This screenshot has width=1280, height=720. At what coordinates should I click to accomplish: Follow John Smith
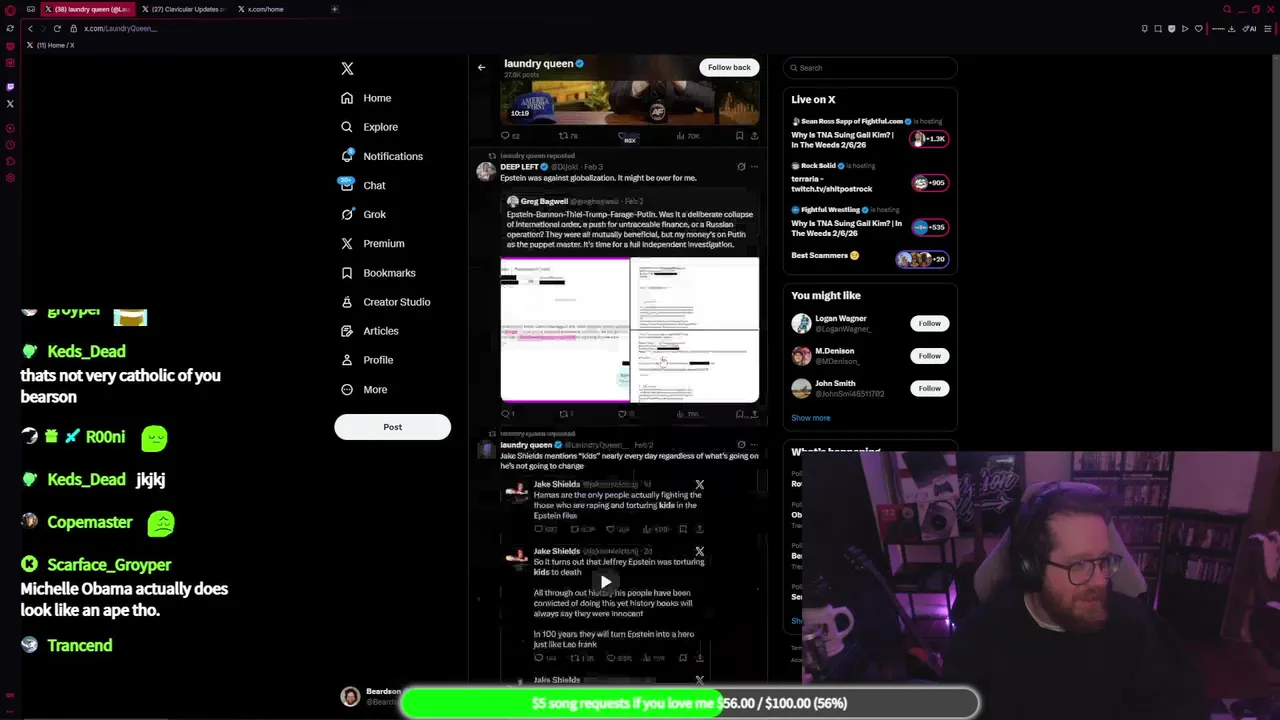[x=929, y=388]
